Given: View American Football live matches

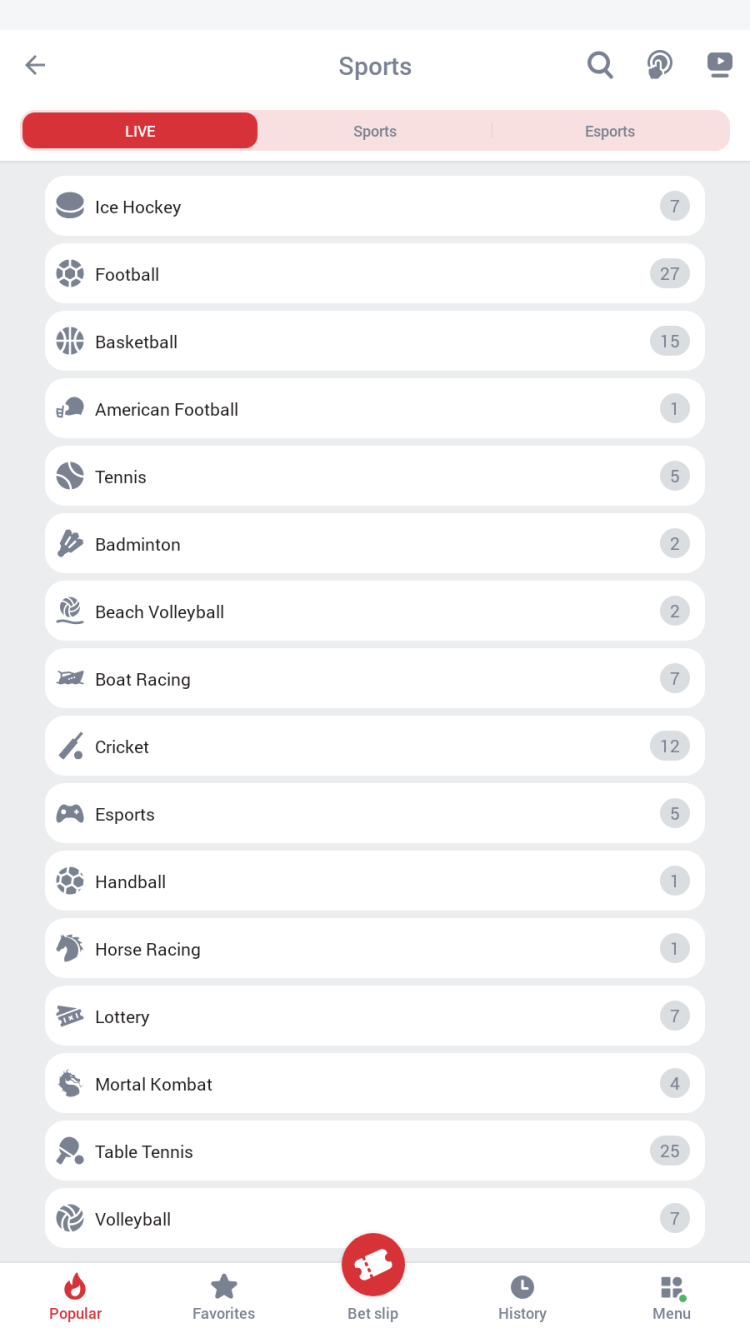Looking at the screenshot, I should [375, 409].
